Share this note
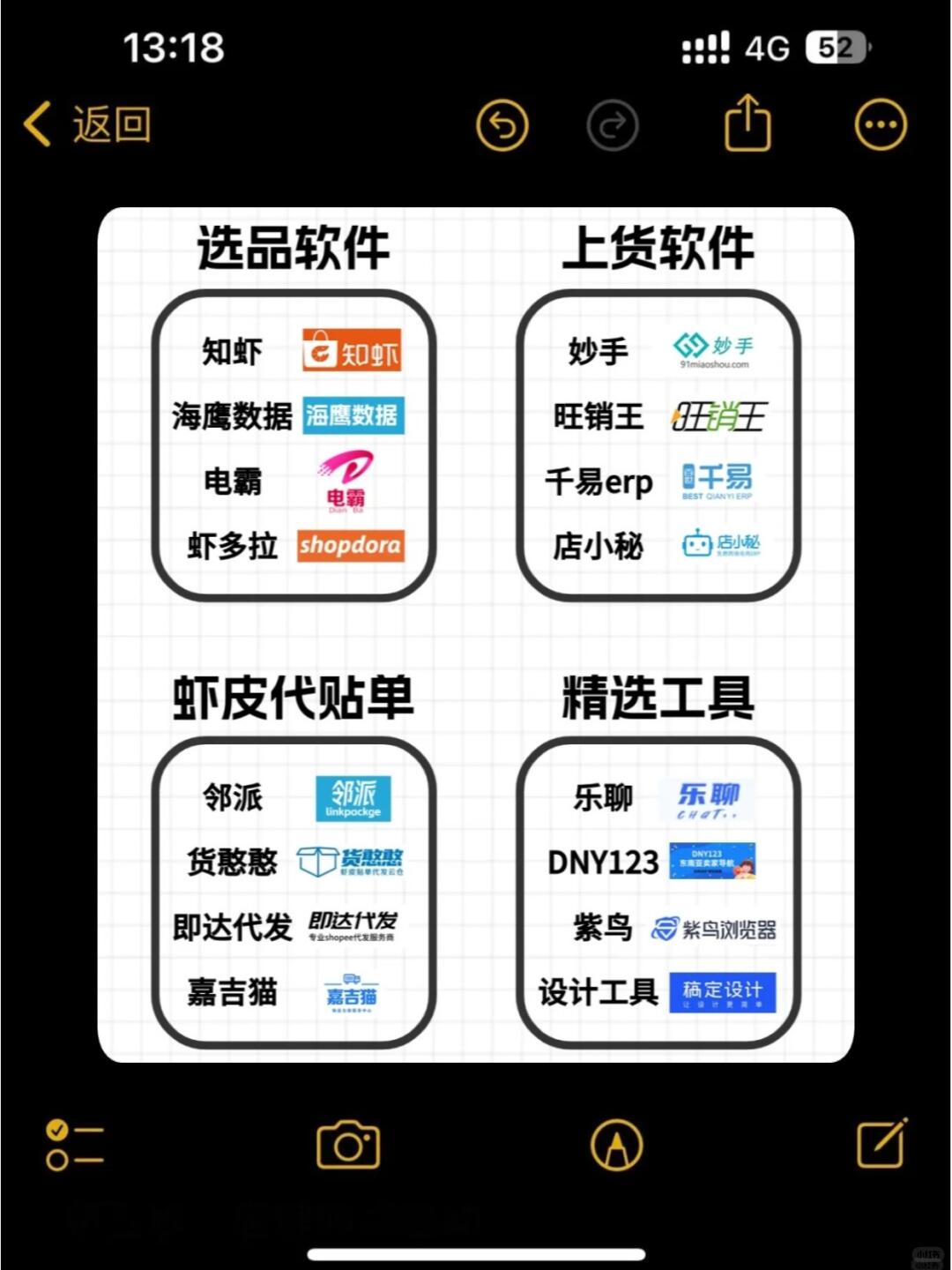 pyautogui.click(x=747, y=123)
